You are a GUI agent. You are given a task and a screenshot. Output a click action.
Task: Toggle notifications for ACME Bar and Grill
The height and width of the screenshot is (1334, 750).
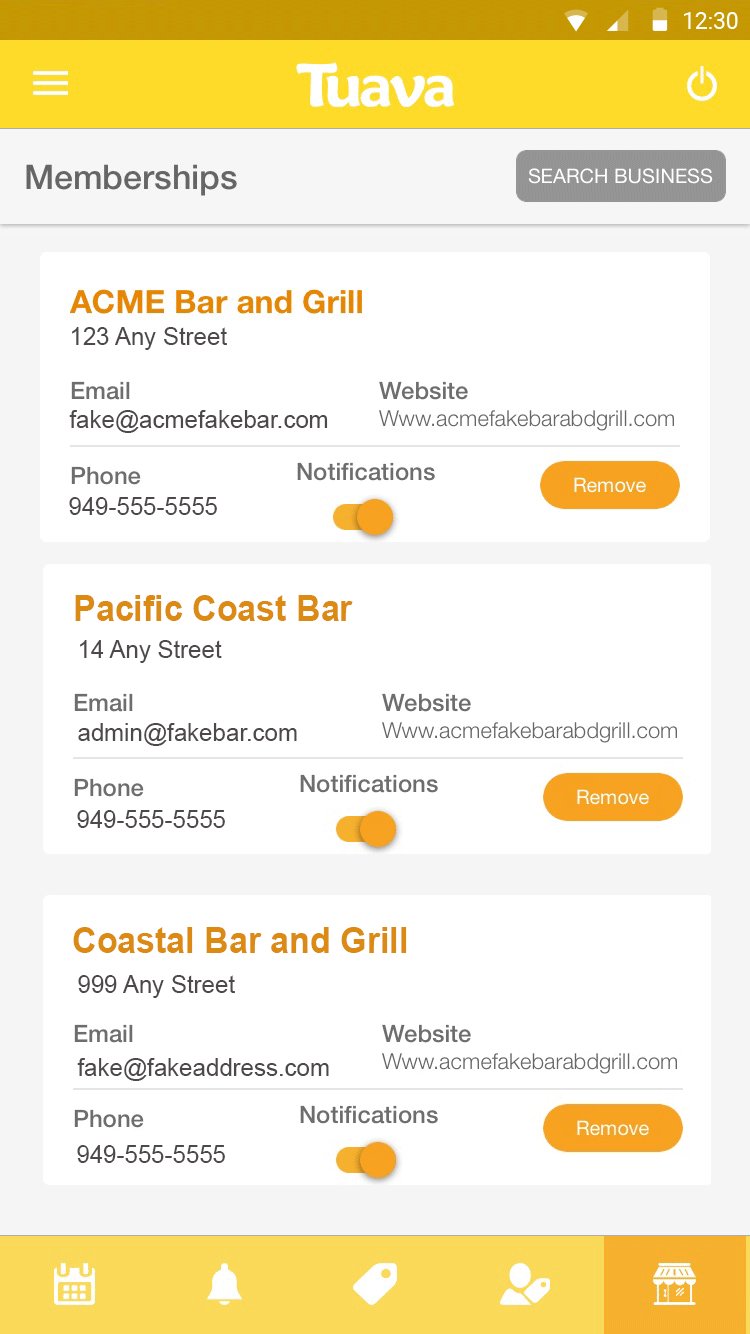pyautogui.click(x=364, y=517)
